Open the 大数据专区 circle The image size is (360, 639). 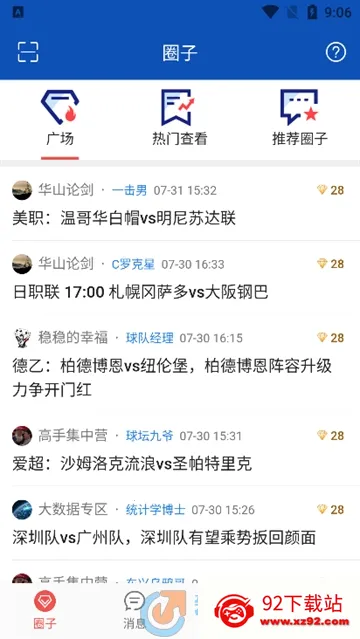73,509
